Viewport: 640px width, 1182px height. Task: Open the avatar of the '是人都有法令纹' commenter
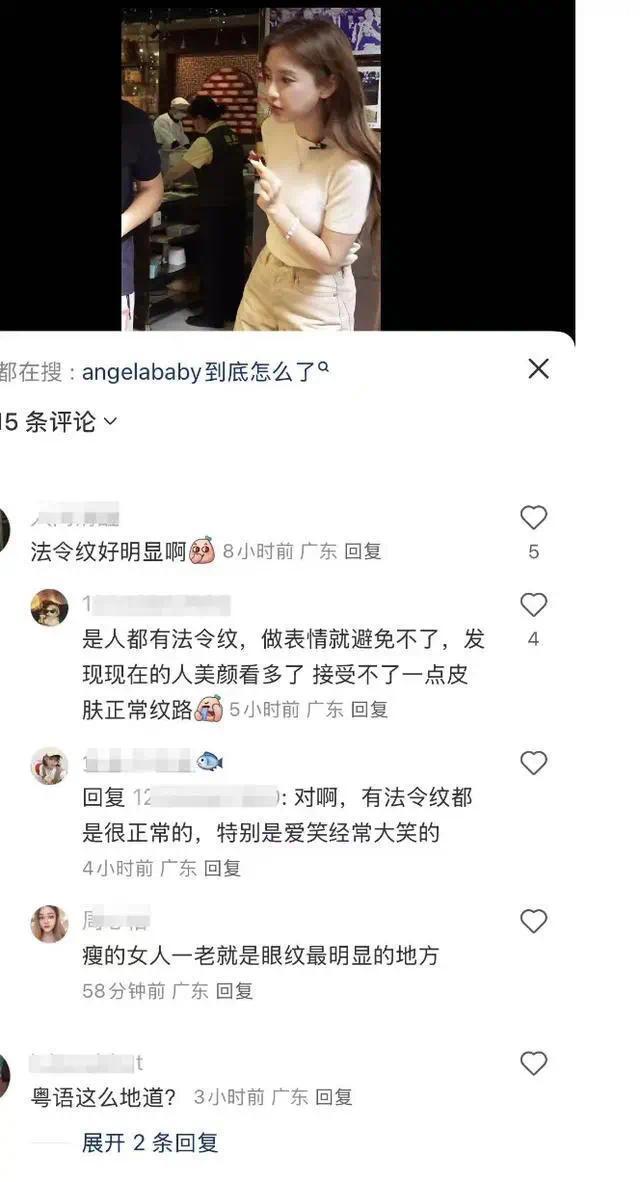click(x=49, y=608)
